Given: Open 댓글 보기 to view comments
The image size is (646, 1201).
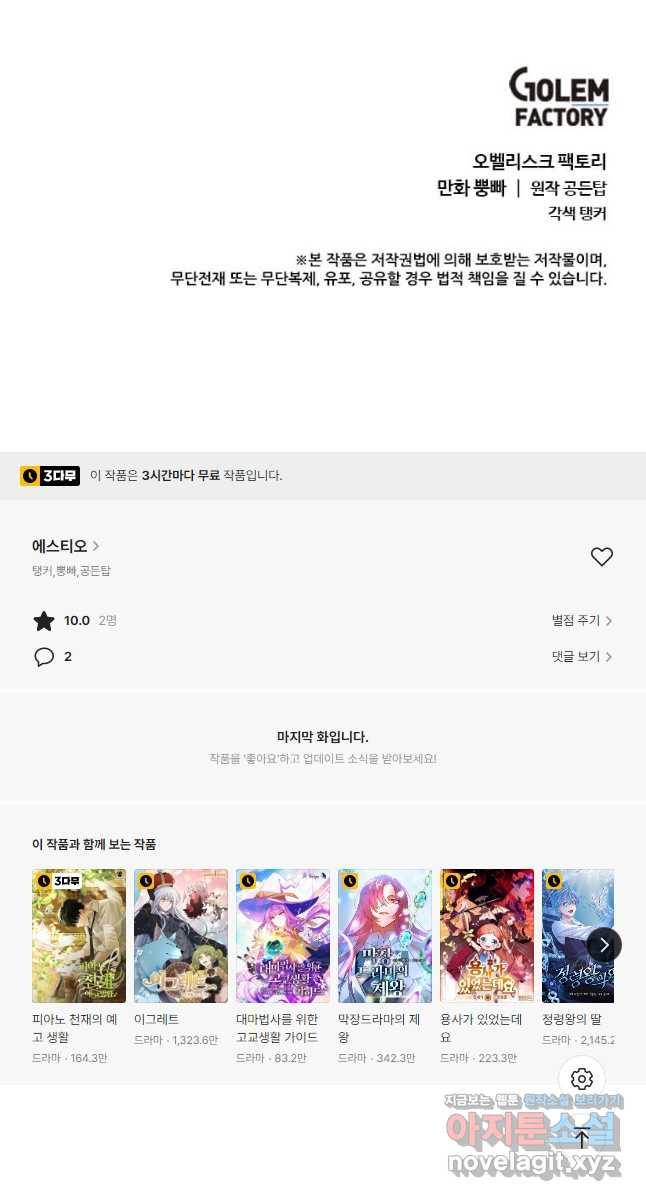Looking at the screenshot, I should (x=582, y=657).
